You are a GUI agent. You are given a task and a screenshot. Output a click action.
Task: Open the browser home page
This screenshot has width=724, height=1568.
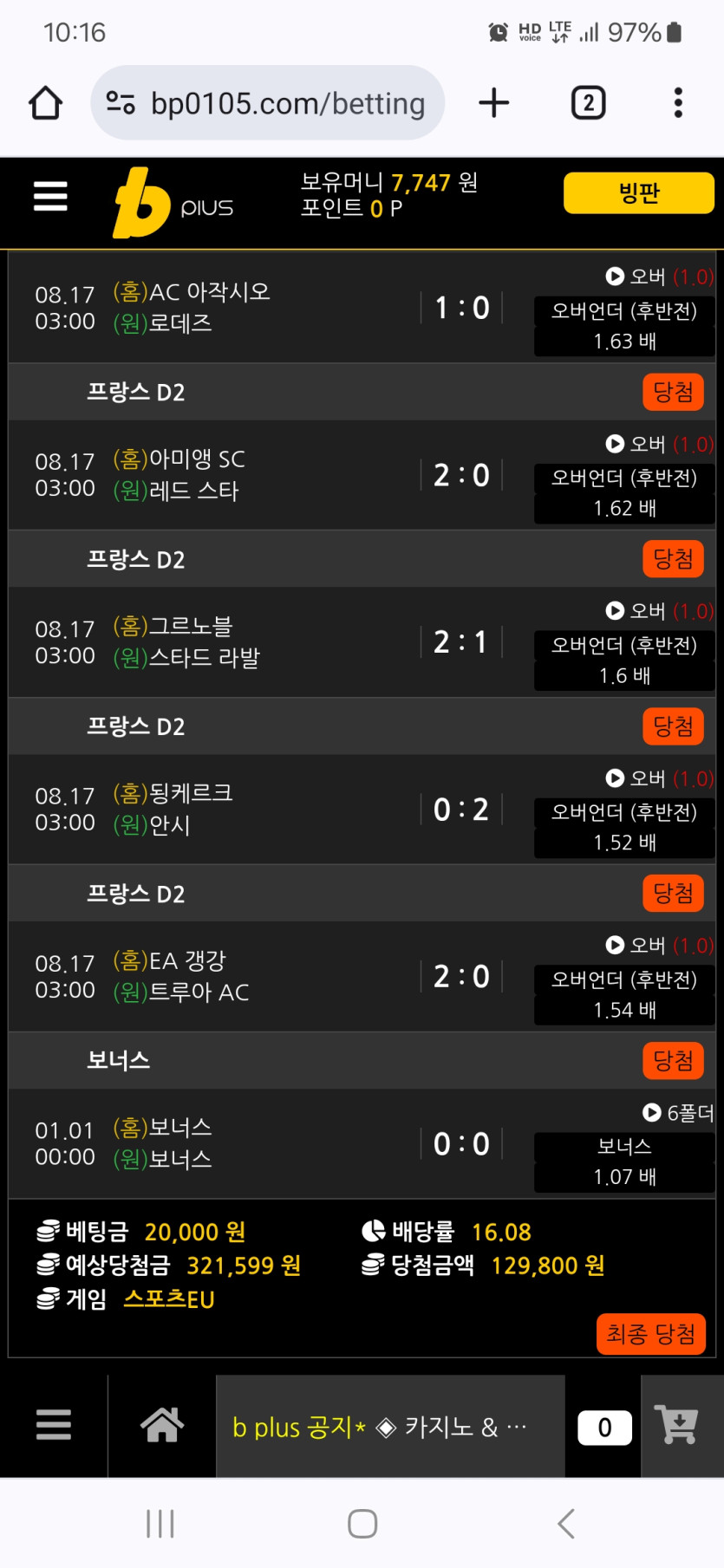46,103
